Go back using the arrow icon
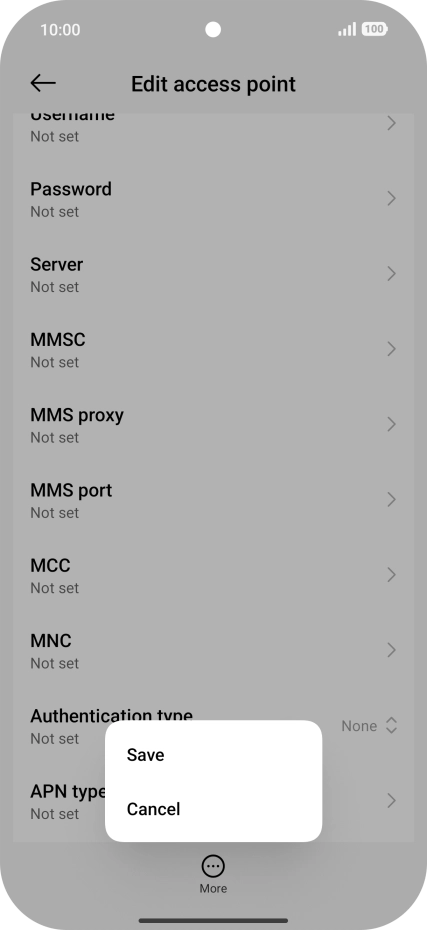427x930 pixels. coord(43,84)
